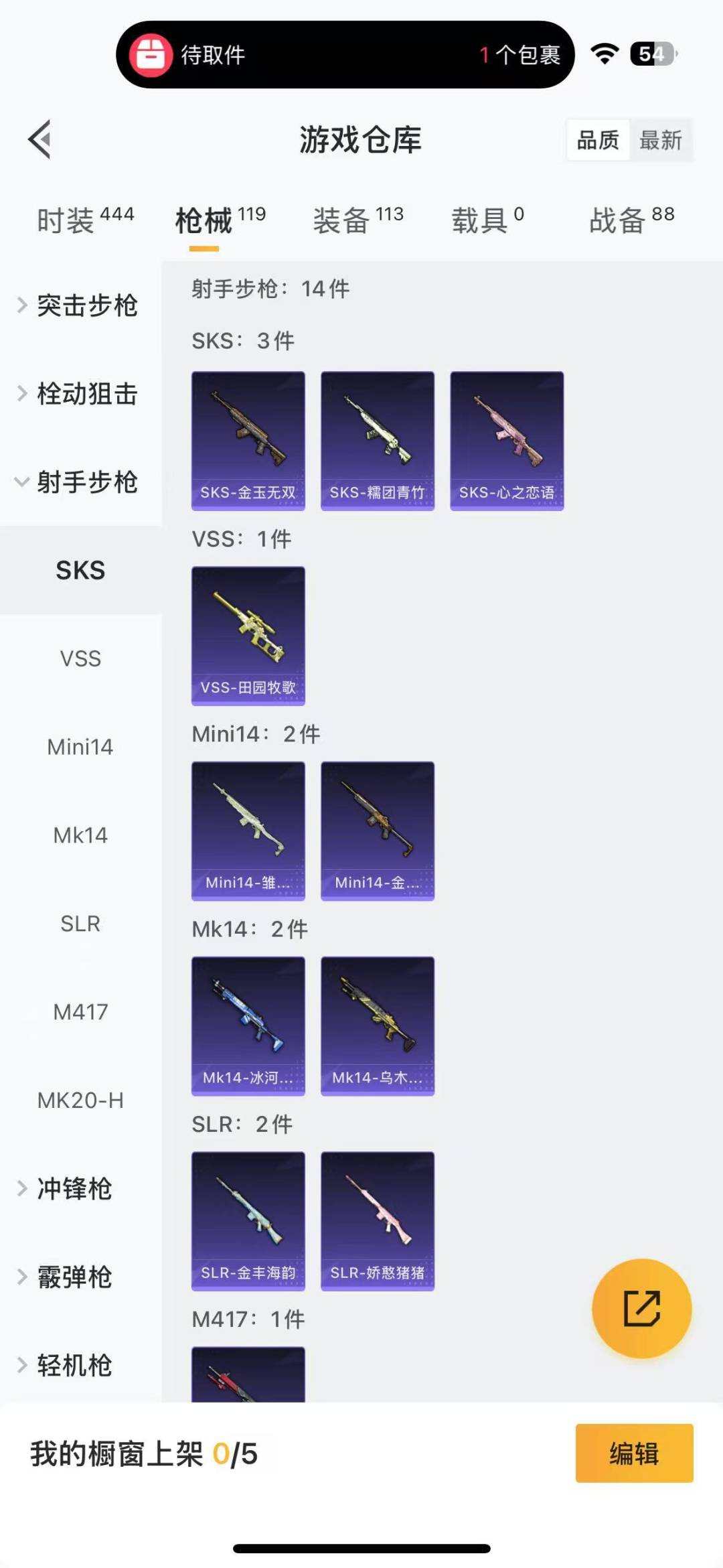This screenshot has height=1568, width=723.
Task: Go back using the arrow icon
Action: pos(40,139)
